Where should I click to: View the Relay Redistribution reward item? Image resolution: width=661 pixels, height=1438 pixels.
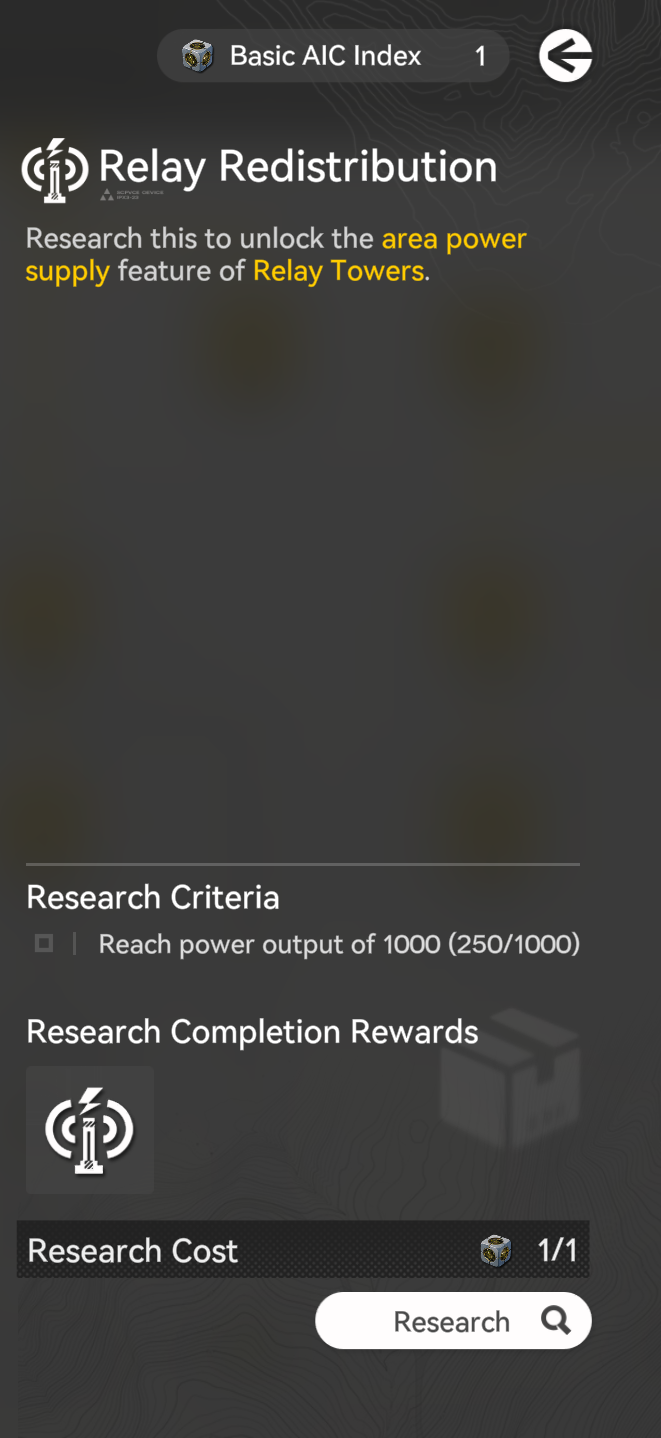[x=90, y=1130]
